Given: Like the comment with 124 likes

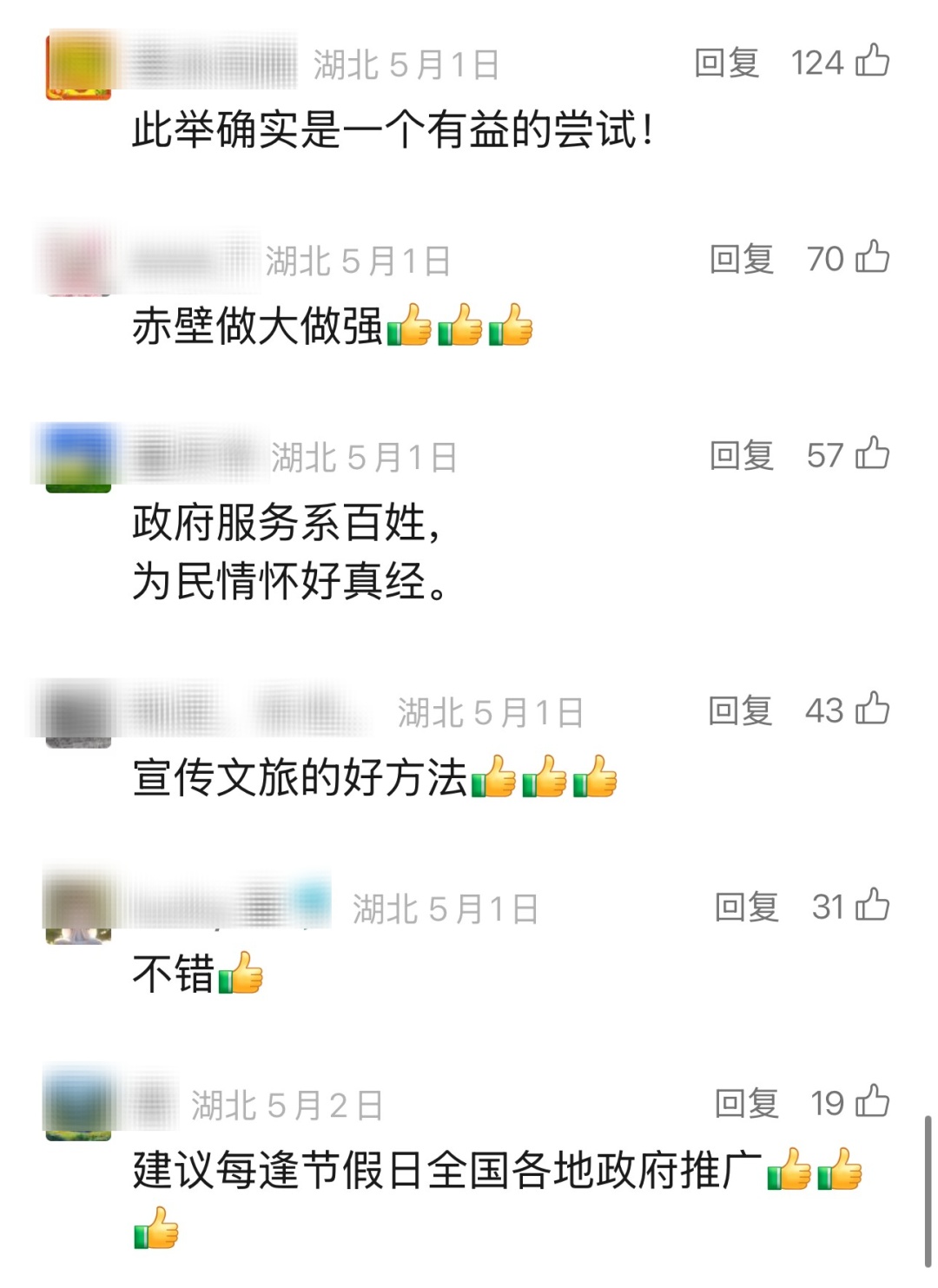Looking at the screenshot, I should pos(872,61).
